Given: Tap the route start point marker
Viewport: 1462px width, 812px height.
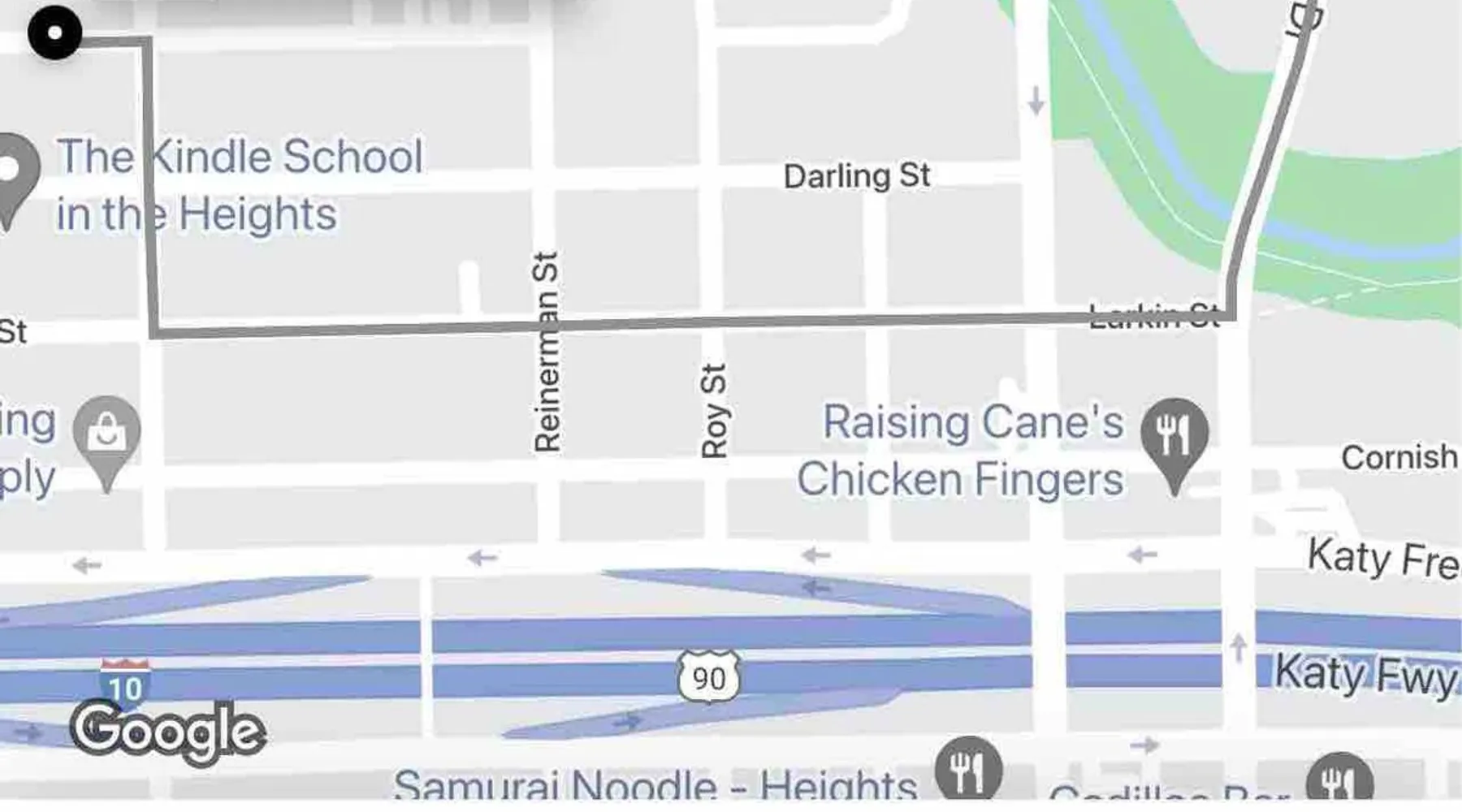Looking at the screenshot, I should (55, 32).
